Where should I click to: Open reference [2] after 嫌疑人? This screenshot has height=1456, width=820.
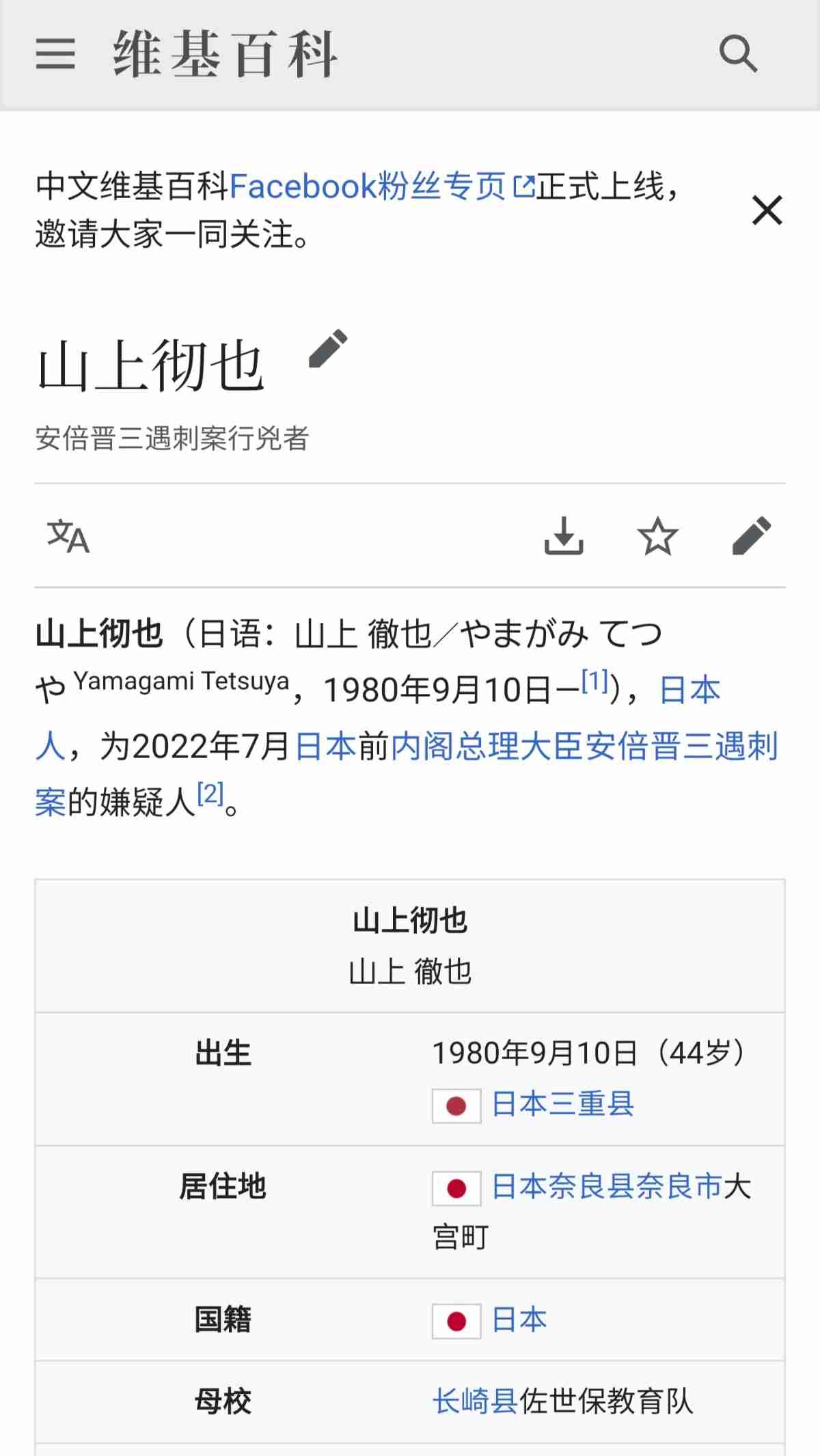210,794
